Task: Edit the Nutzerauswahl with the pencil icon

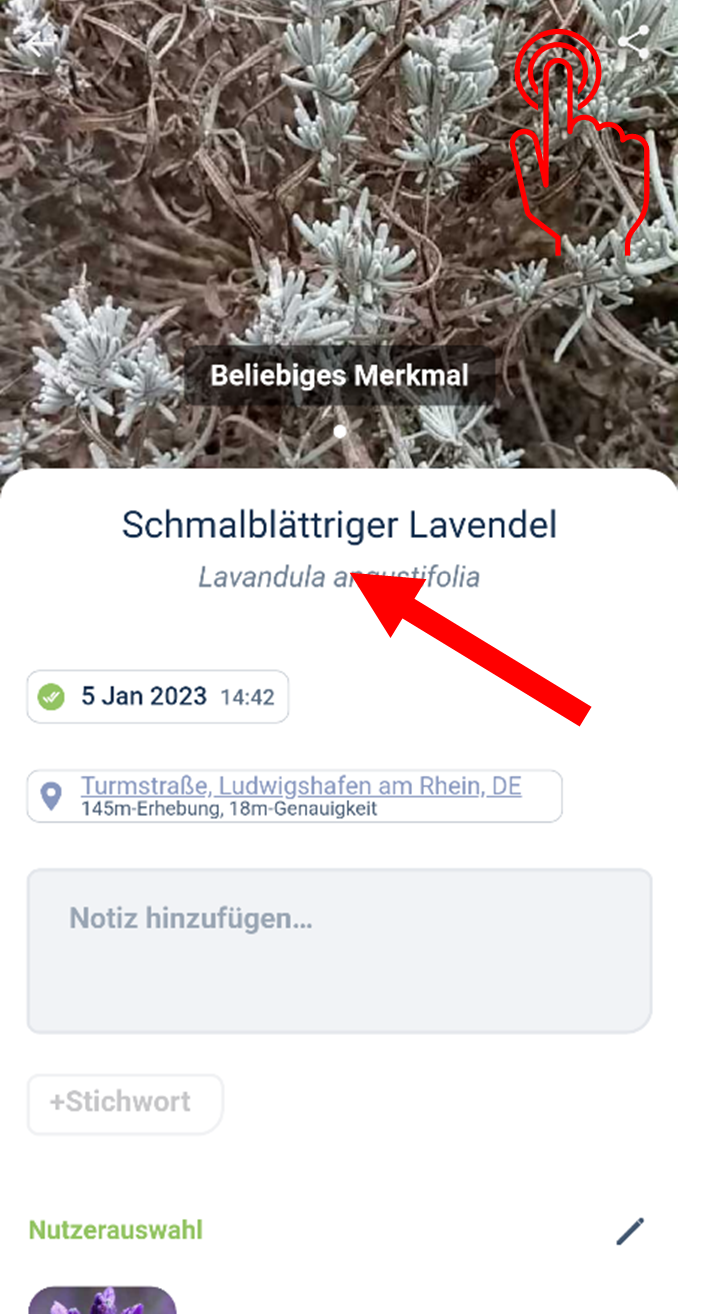Action: pos(630,1231)
